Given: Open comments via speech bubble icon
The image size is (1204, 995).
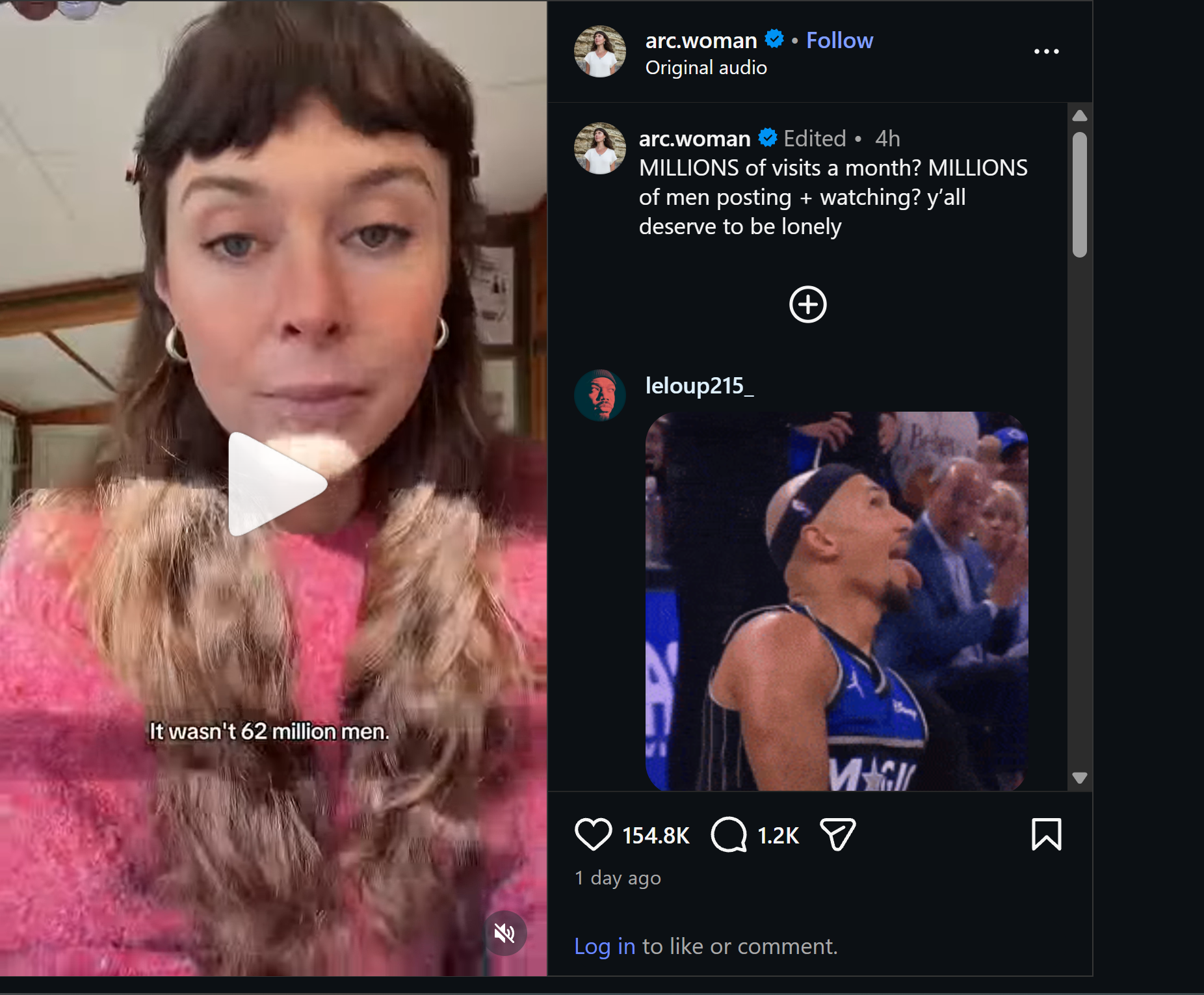Looking at the screenshot, I should click(728, 834).
